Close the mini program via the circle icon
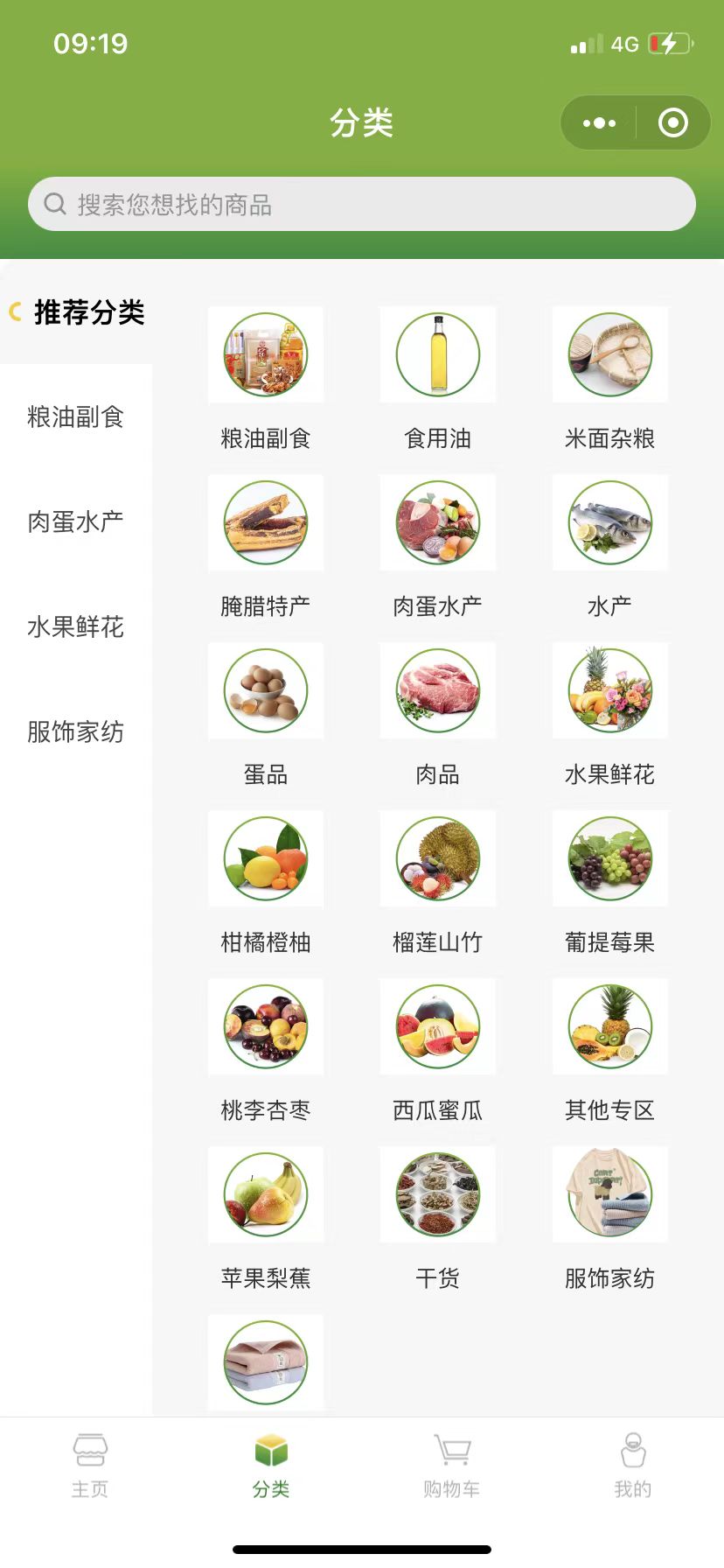Screen dimensions: 724x1568 pyautogui.click(x=672, y=123)
